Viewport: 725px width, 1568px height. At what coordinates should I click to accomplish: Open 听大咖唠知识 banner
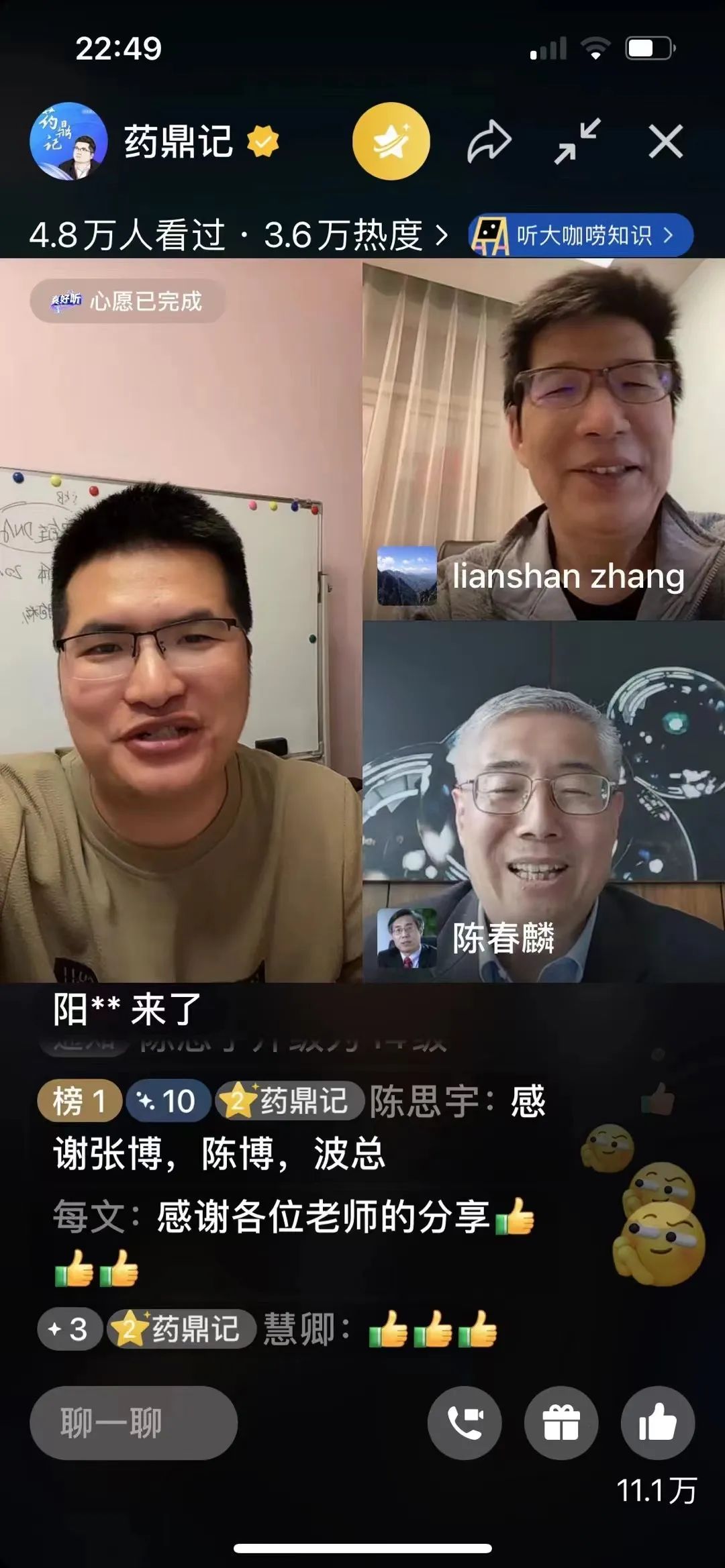581,236
